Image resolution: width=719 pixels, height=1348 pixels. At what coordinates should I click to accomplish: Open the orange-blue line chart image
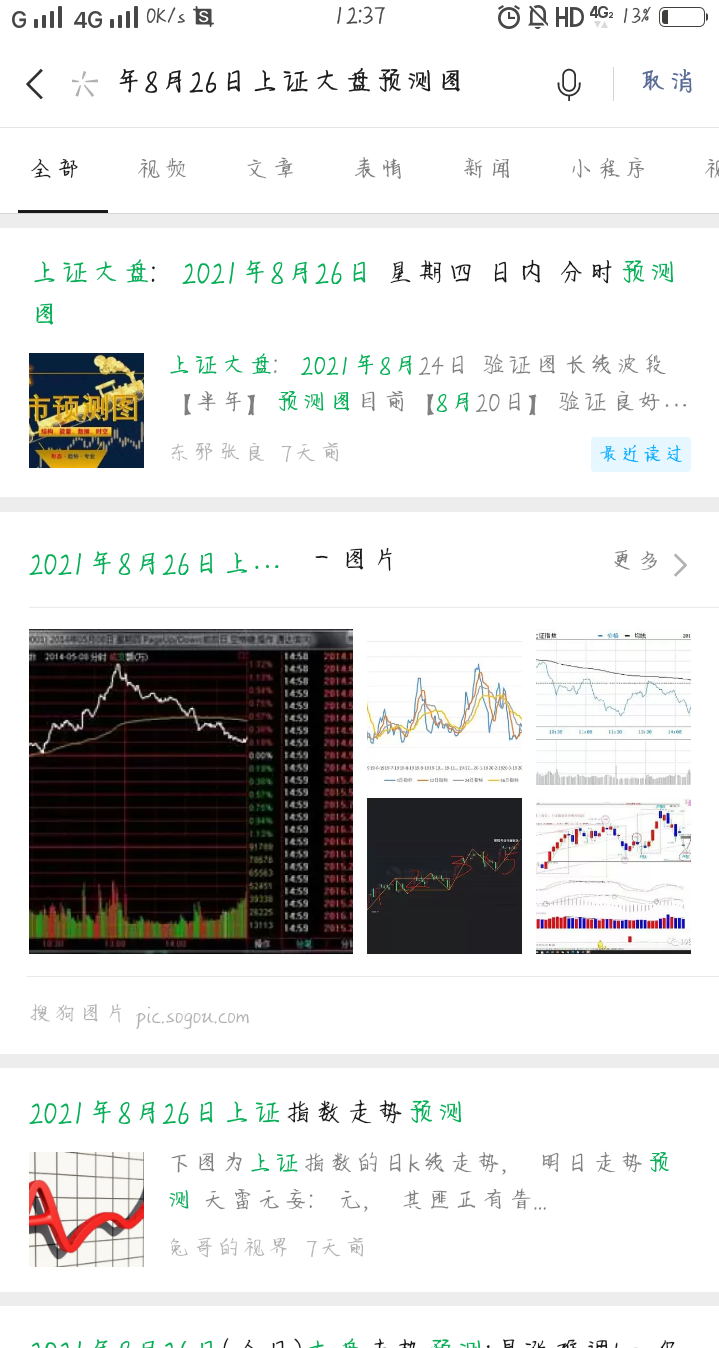(x=444, y=707)
